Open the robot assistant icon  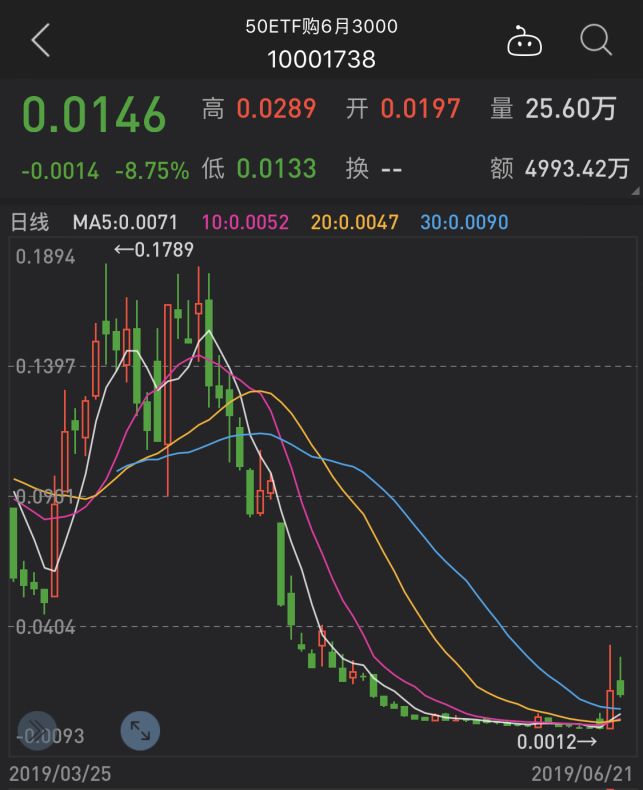click(x=524, y=42)
